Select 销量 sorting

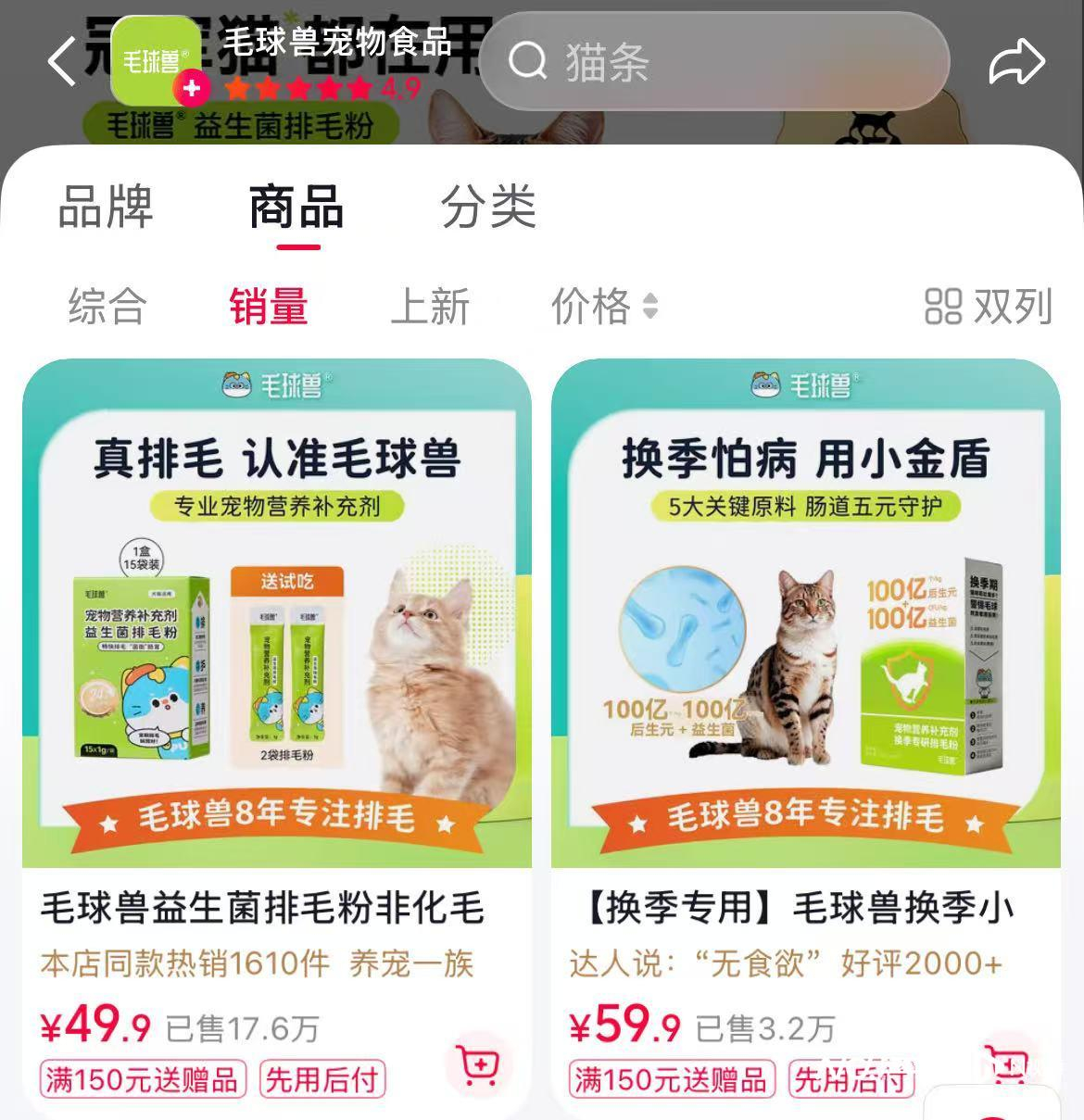pos(270,306)
